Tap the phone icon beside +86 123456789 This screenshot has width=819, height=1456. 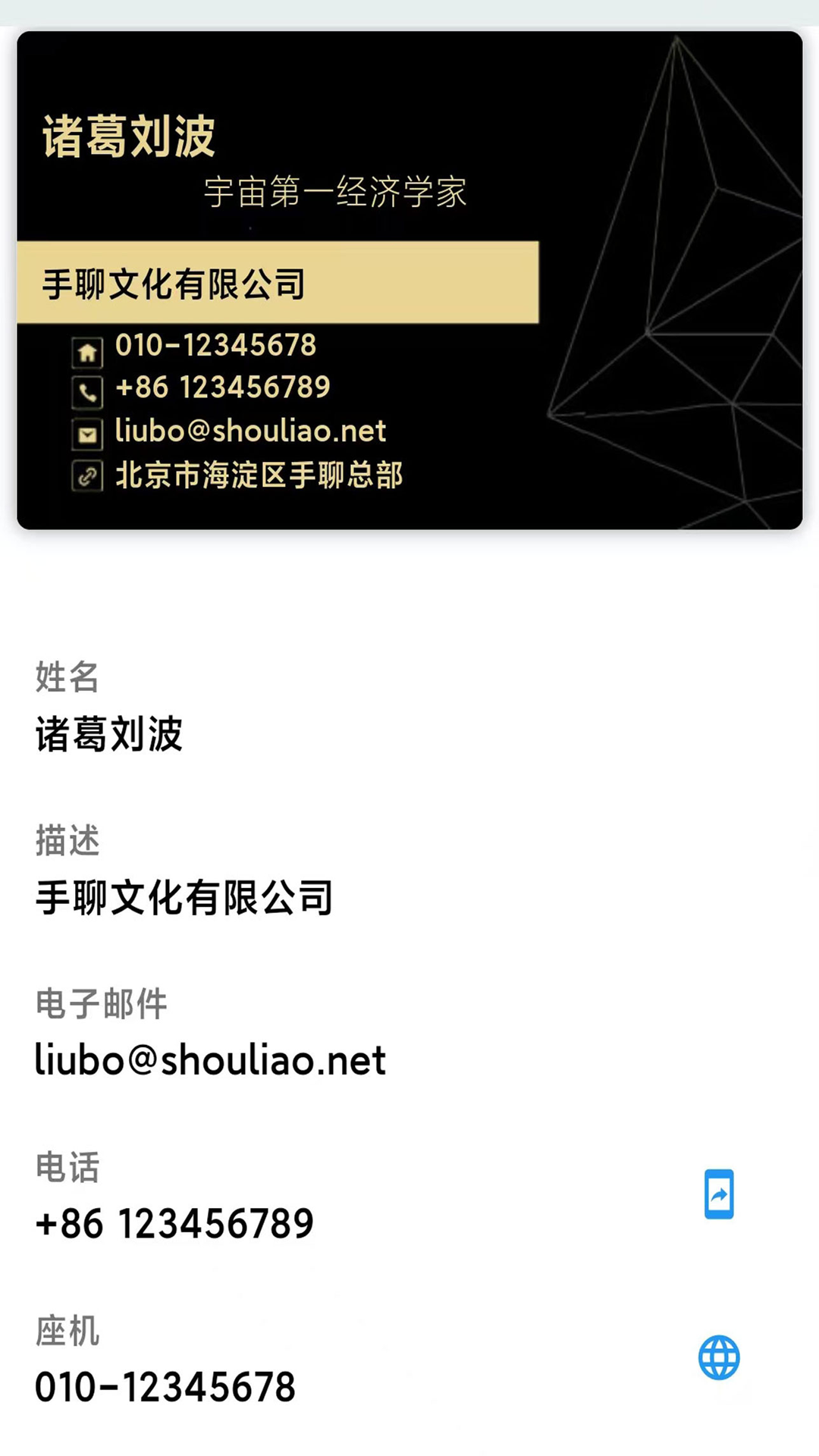point(719,1194)
